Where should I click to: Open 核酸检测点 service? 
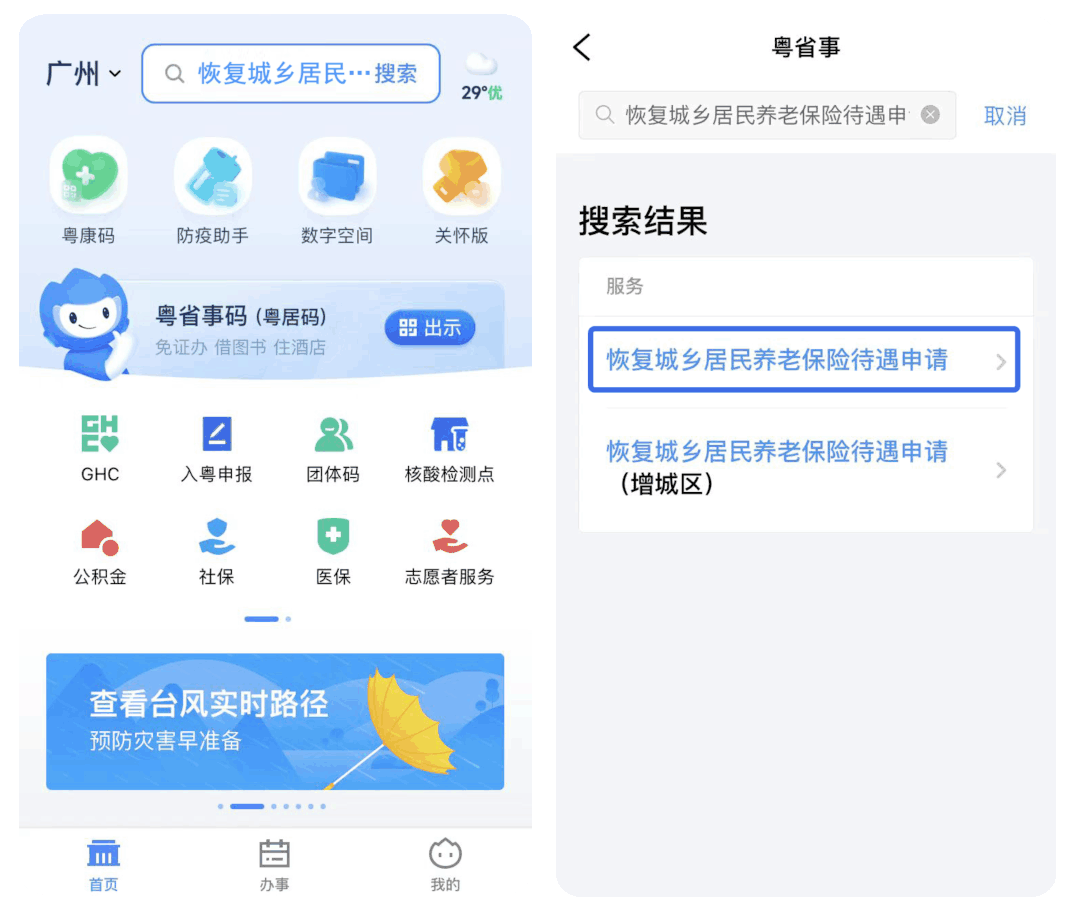click(449, 449)
